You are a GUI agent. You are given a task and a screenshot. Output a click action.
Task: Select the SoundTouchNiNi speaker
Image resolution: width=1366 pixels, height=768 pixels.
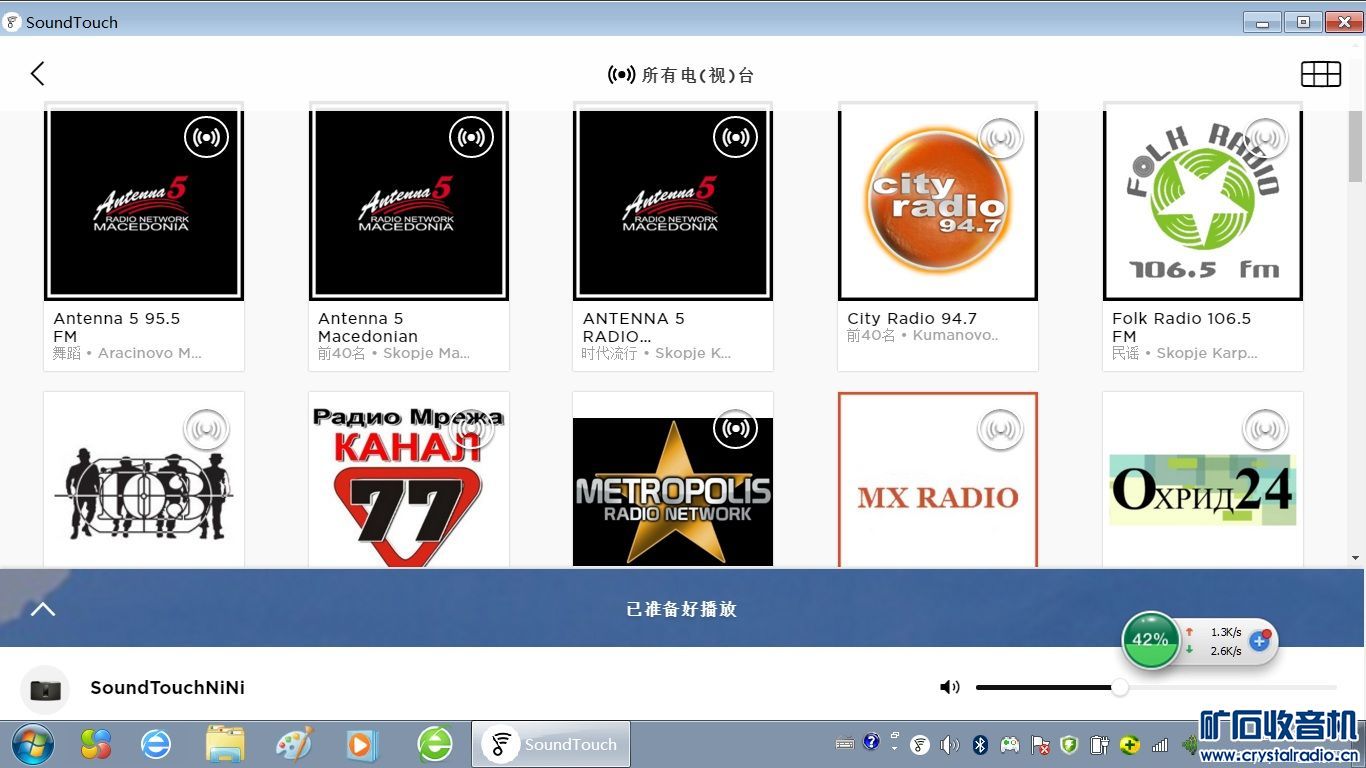point(166,688)
